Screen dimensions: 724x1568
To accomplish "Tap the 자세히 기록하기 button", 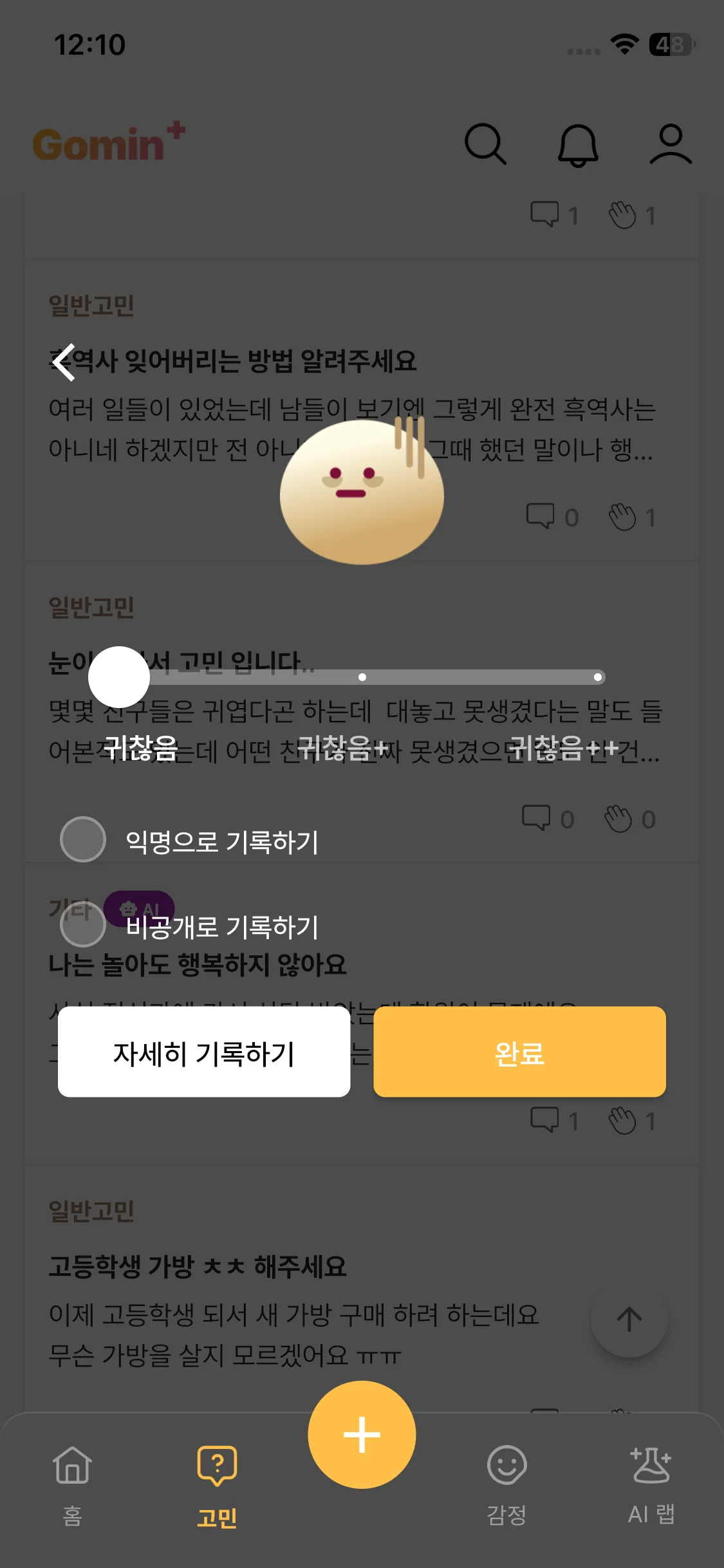I will (204, 1052).
